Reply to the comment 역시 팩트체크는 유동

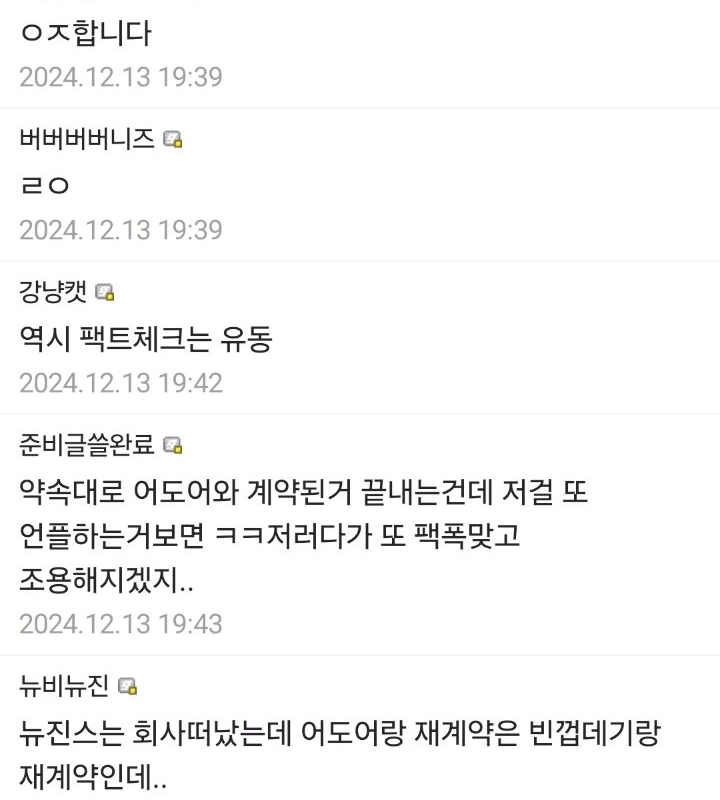145,339
